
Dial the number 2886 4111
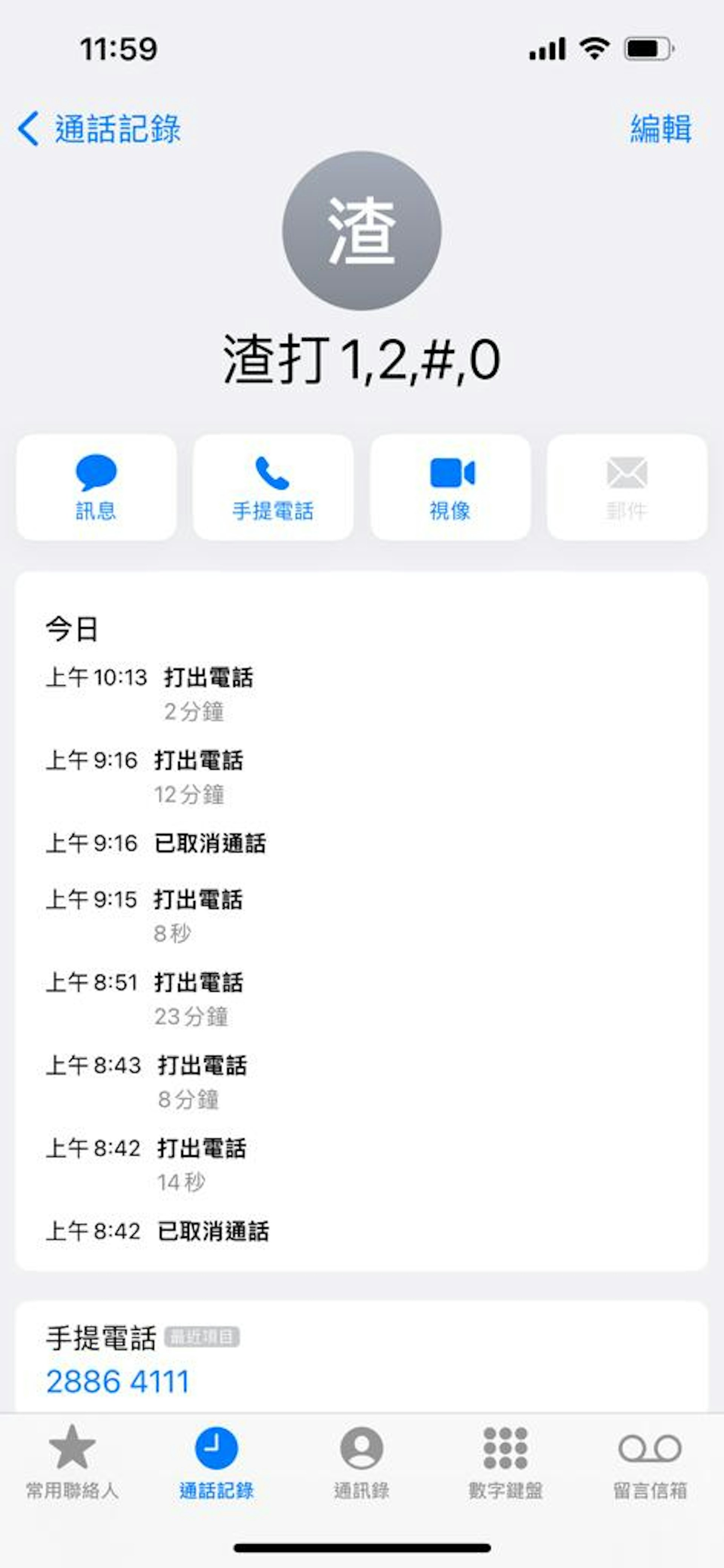[x=118, y=1382]
